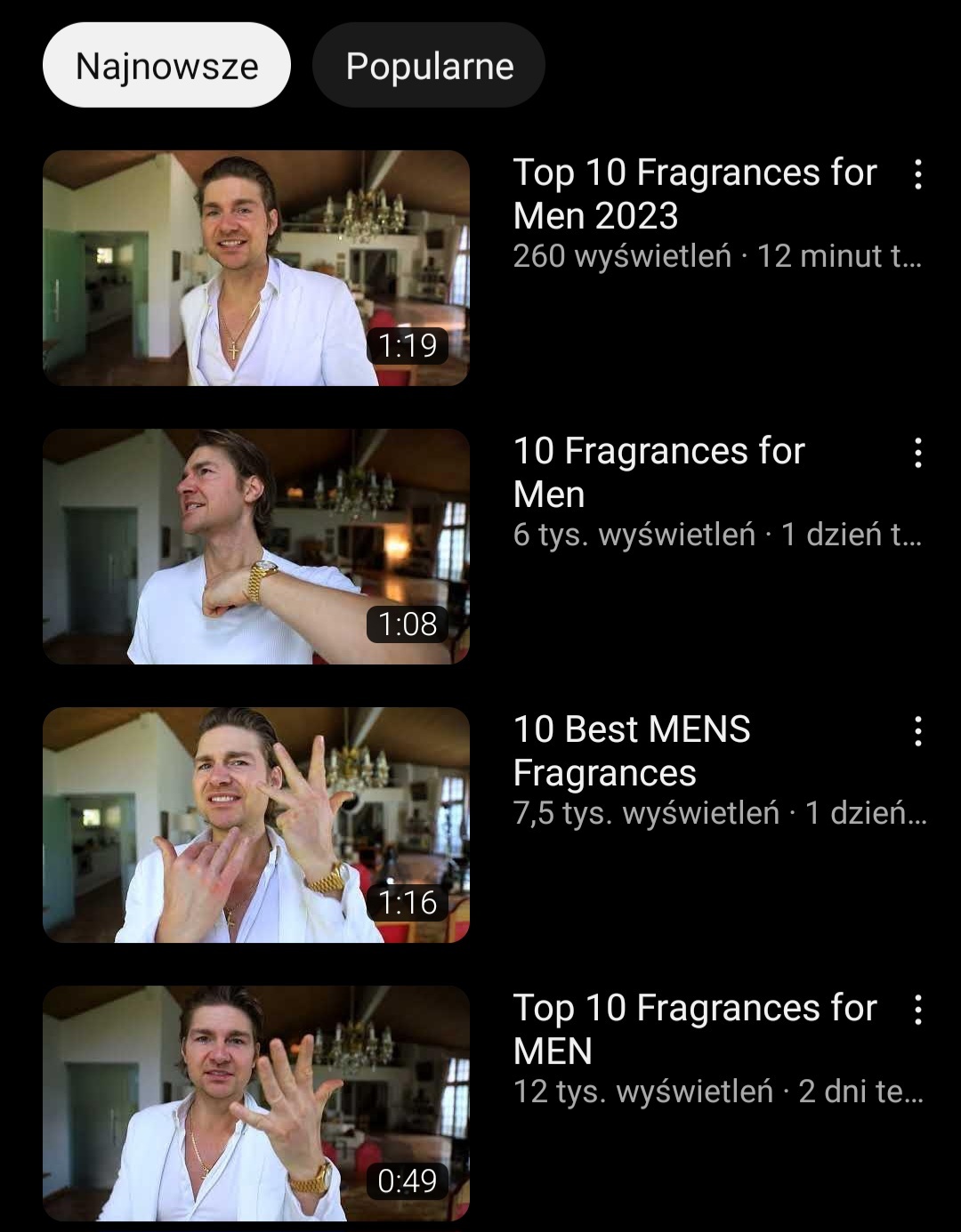Select the Najnowsze filter chip
This screenshot has width=961, height=1232.
coord(166,66)
